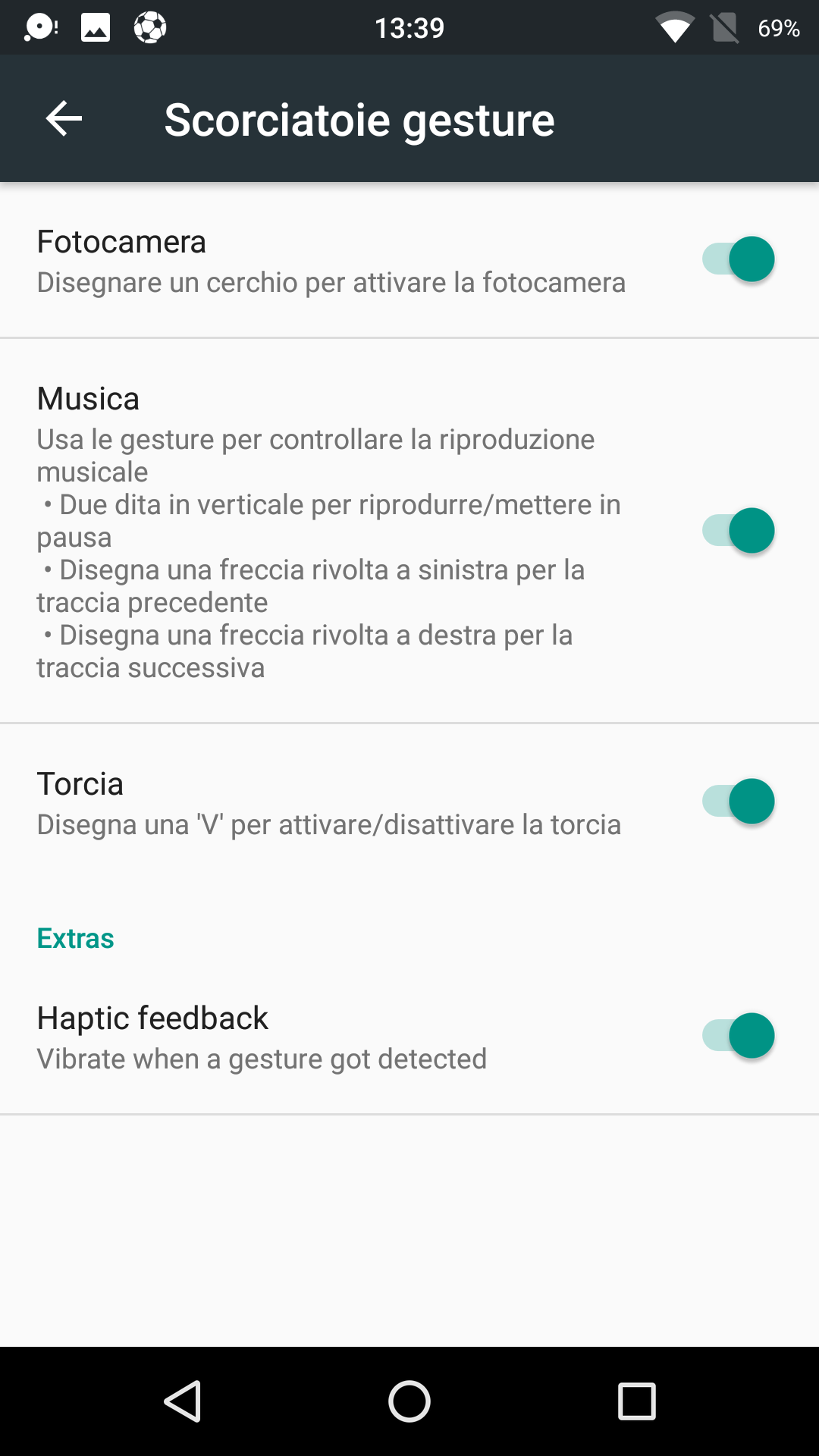The width and height of the screenshot is (819, 1456).
Task: Turn off the Musica gesture switch
Action: [x=739, y=531]
